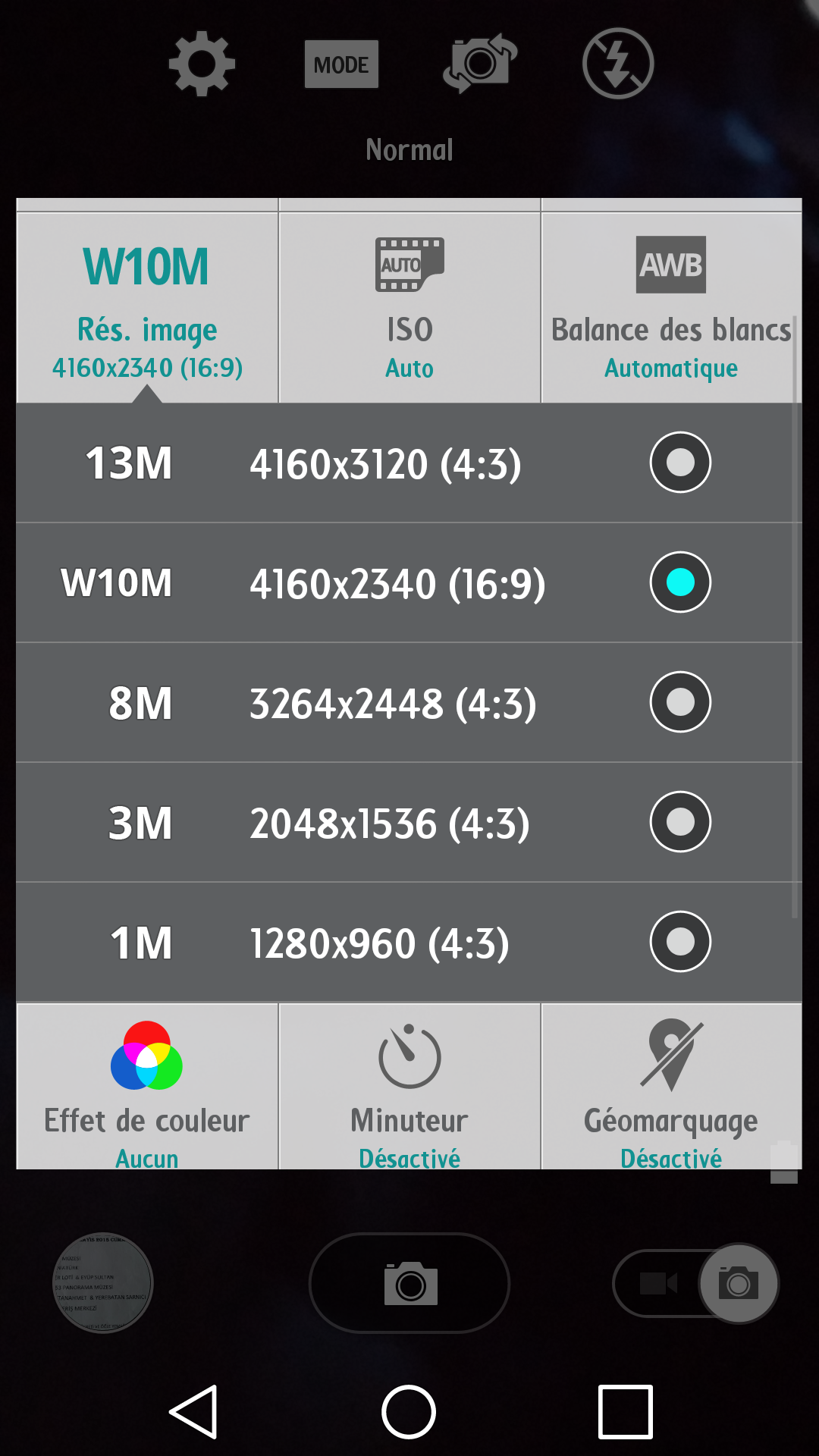Open Effet de couleur setting

click(147, 1087)
